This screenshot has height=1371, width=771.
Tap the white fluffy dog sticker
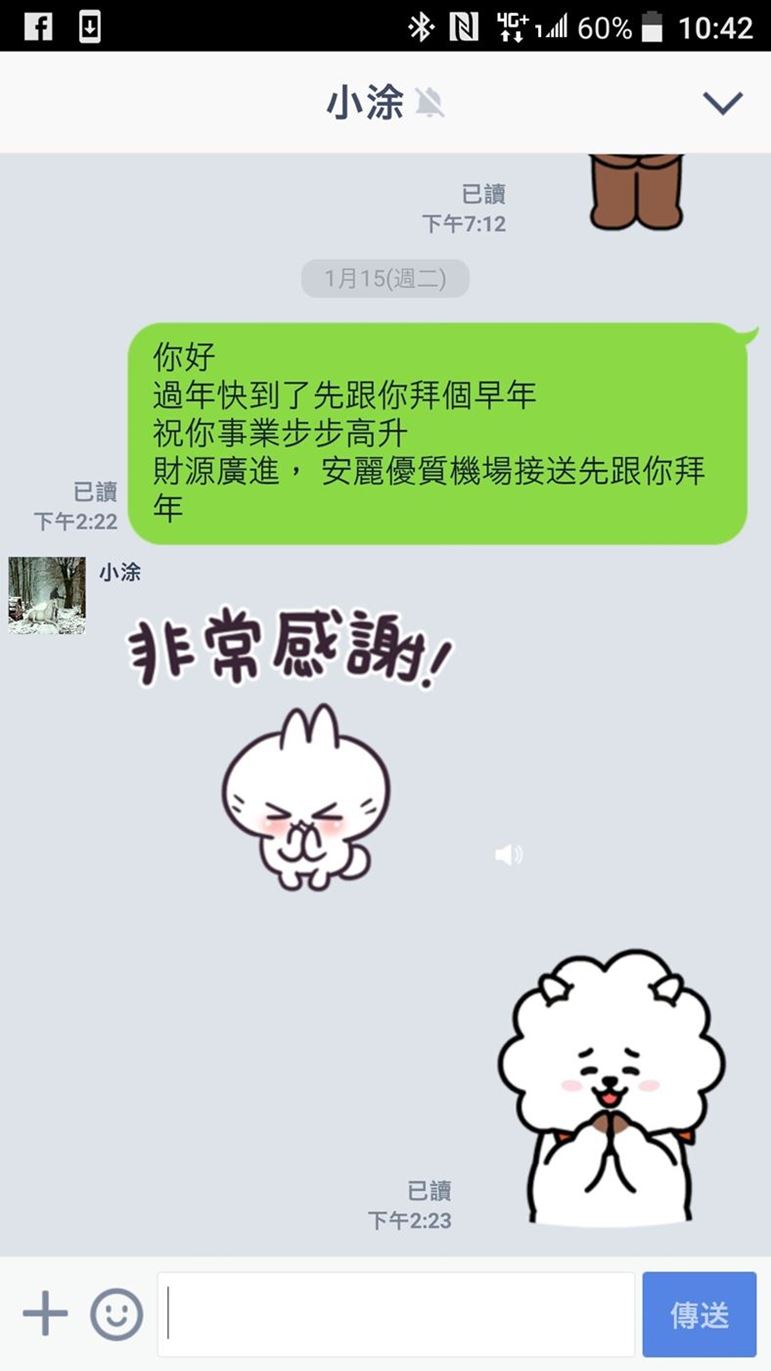point(610,1085)
